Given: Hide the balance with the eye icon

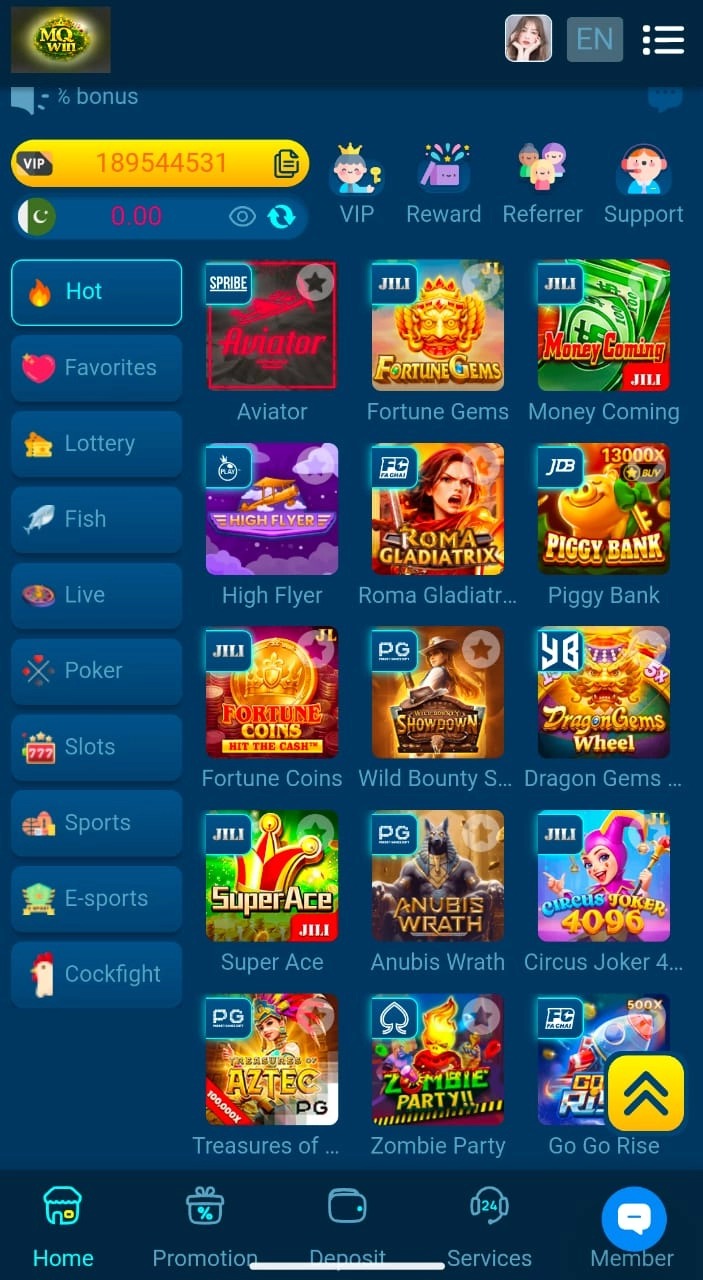Looking at the screenshot, I should tap(242, 216).
